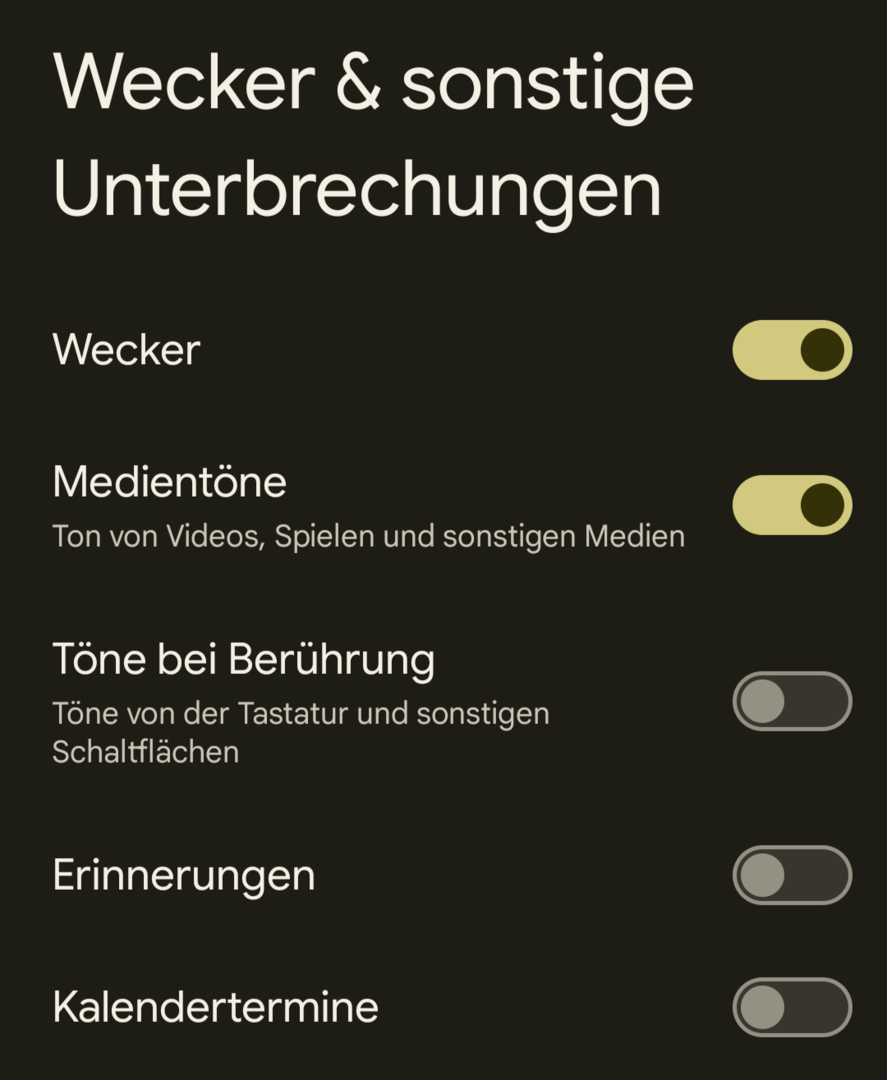Enable Töne bei Berührung
Screen dimensions: 887x1080
pos(792,701)
